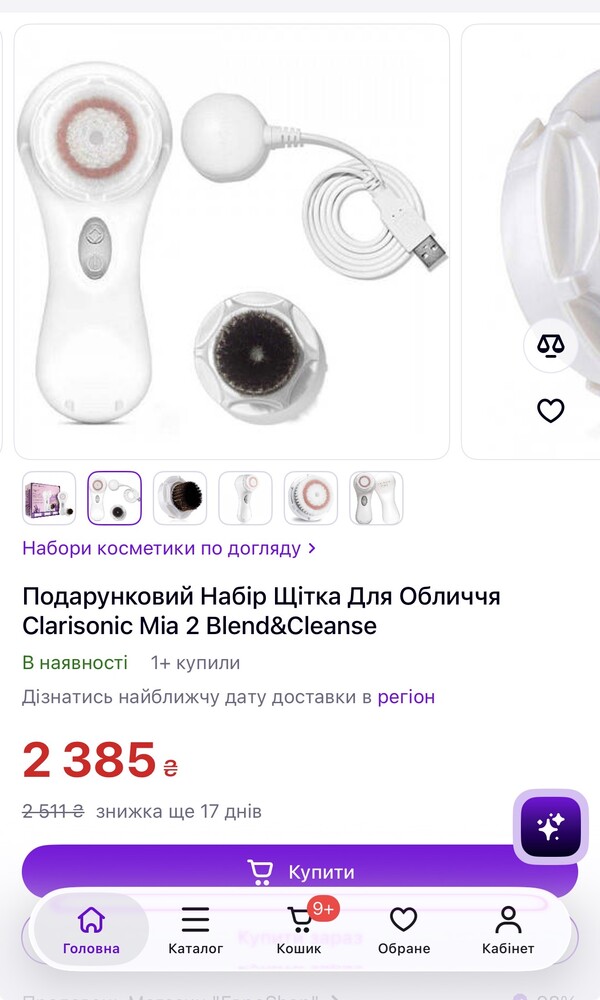Open the Кошик cart tab
Viewport: 600px width, 1000px height.
tap(299, 930)
